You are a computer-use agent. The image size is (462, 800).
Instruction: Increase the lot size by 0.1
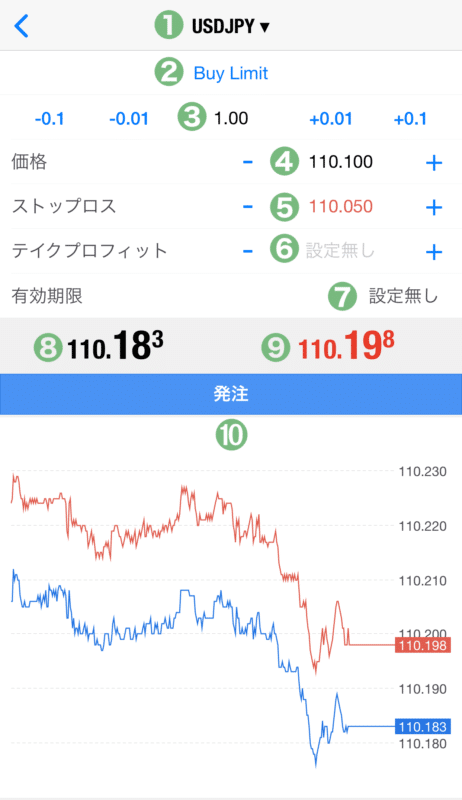point(410,119)
